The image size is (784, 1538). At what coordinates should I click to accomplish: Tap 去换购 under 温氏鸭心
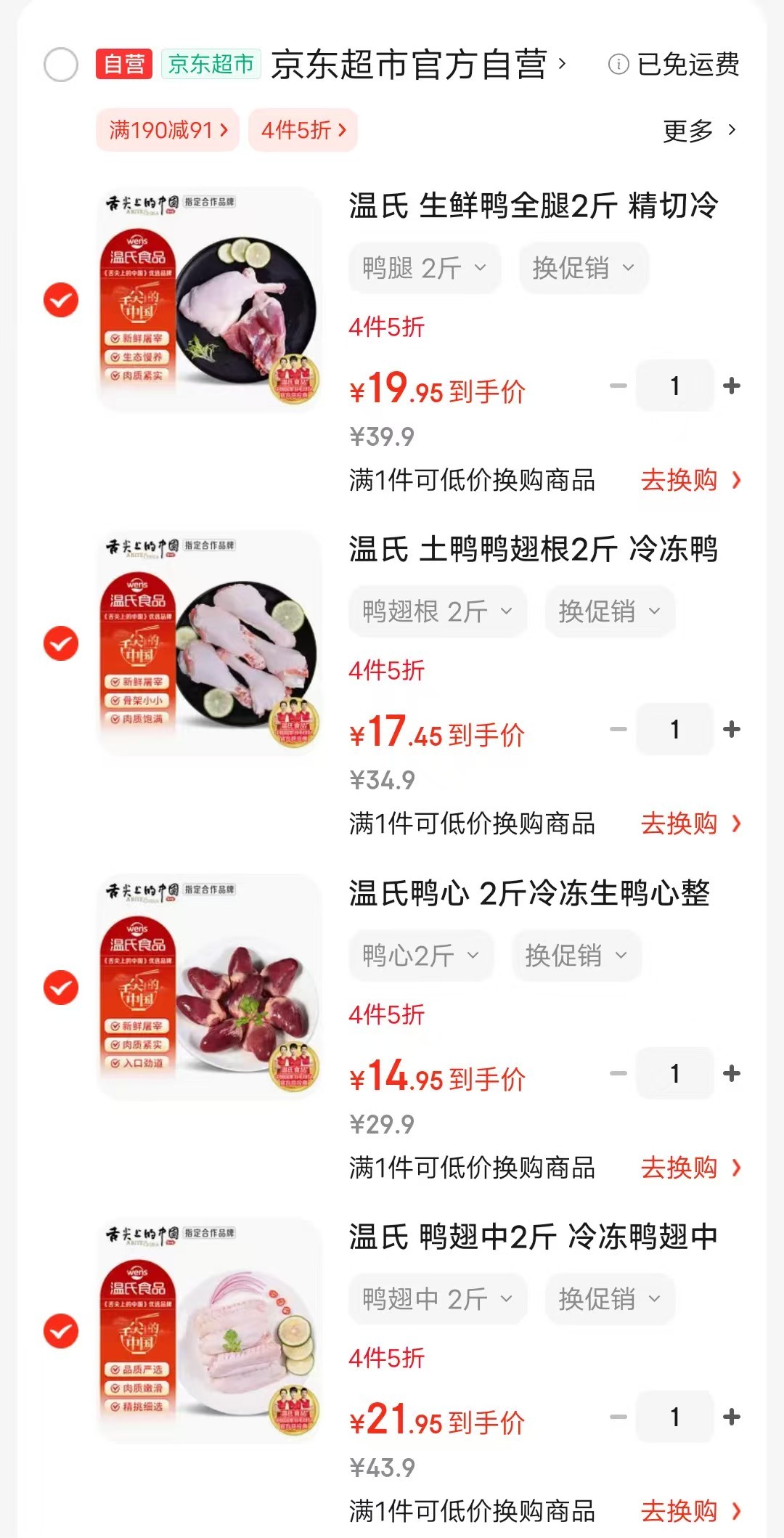coord(690,1168)
